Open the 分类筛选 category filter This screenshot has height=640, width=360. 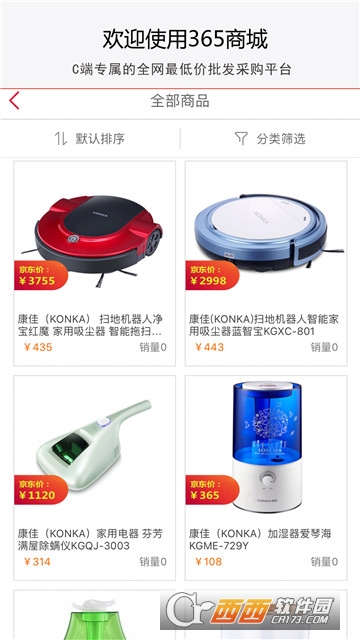pyautogui.click(x=270, y=139)
